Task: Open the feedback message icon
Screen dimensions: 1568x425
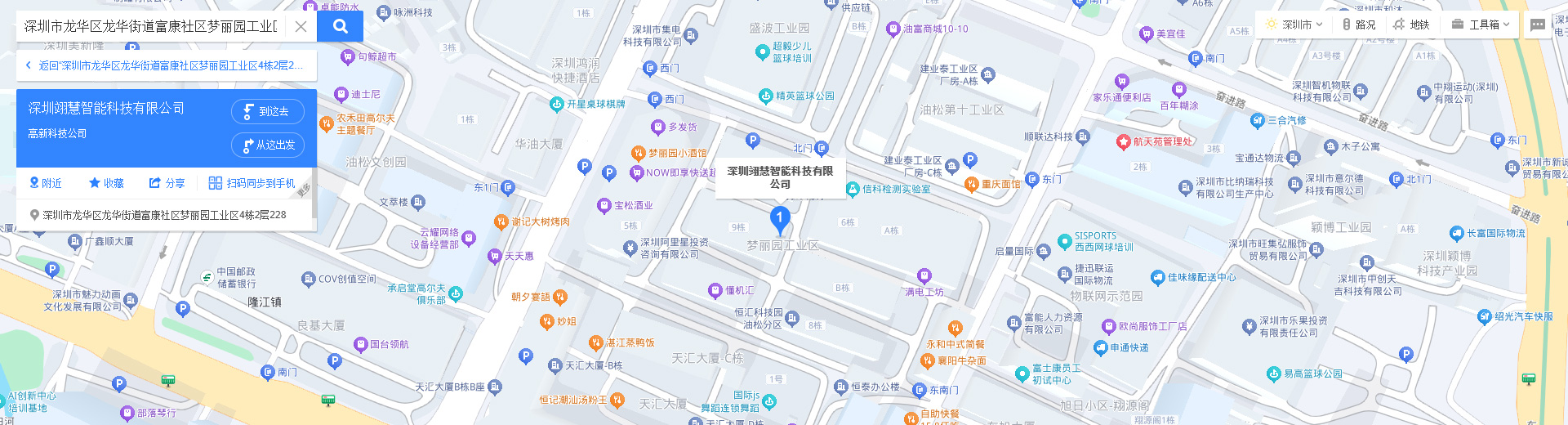Action: pyautogui.click(x=1538, y=25)
